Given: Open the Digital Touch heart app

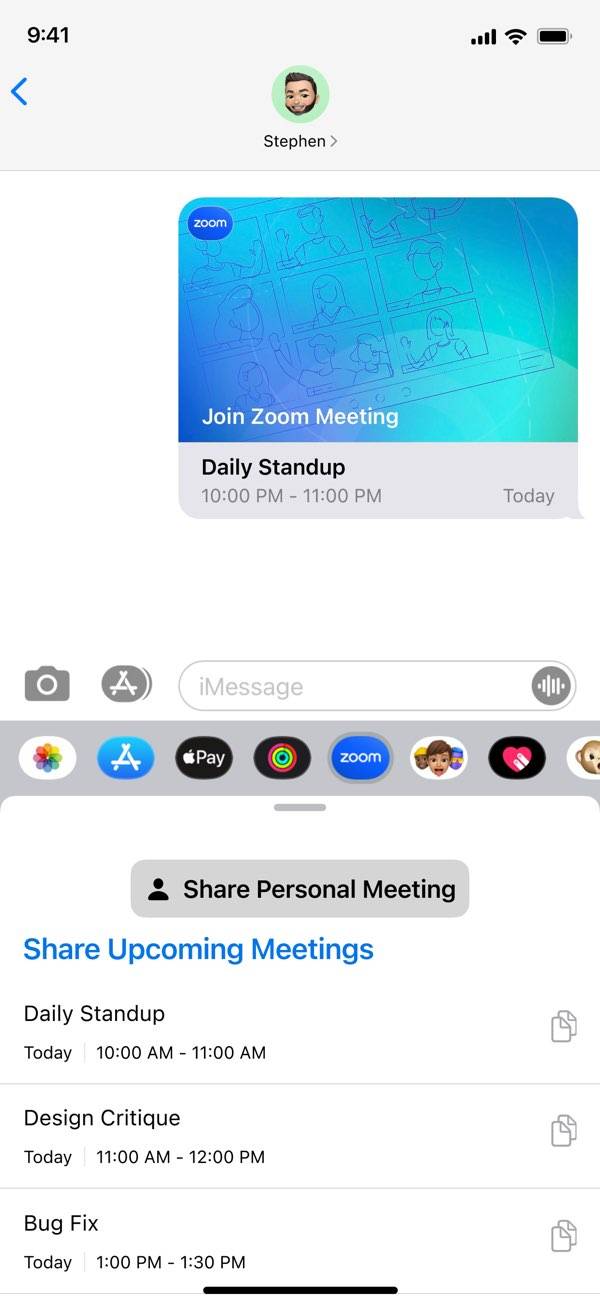Looking at the screenshot, I should pos(517,758).
